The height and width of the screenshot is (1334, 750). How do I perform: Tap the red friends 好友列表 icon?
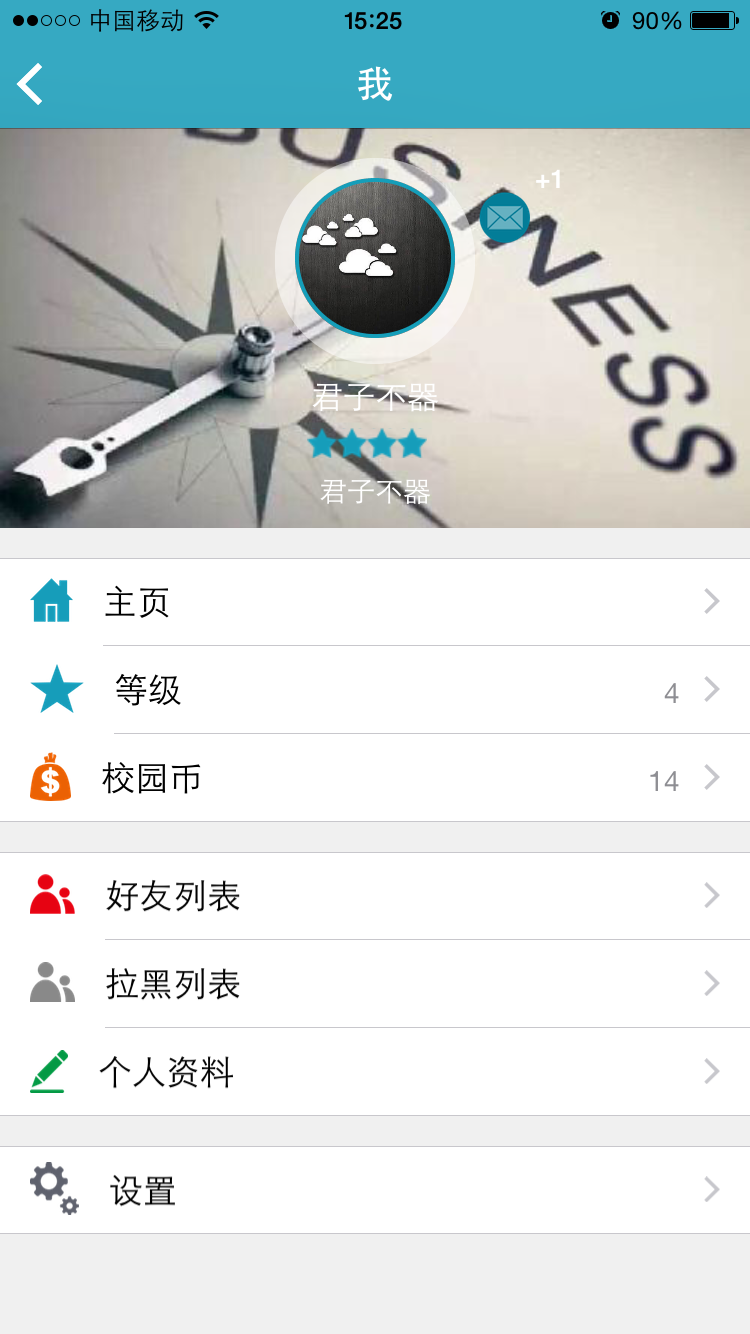50,895
